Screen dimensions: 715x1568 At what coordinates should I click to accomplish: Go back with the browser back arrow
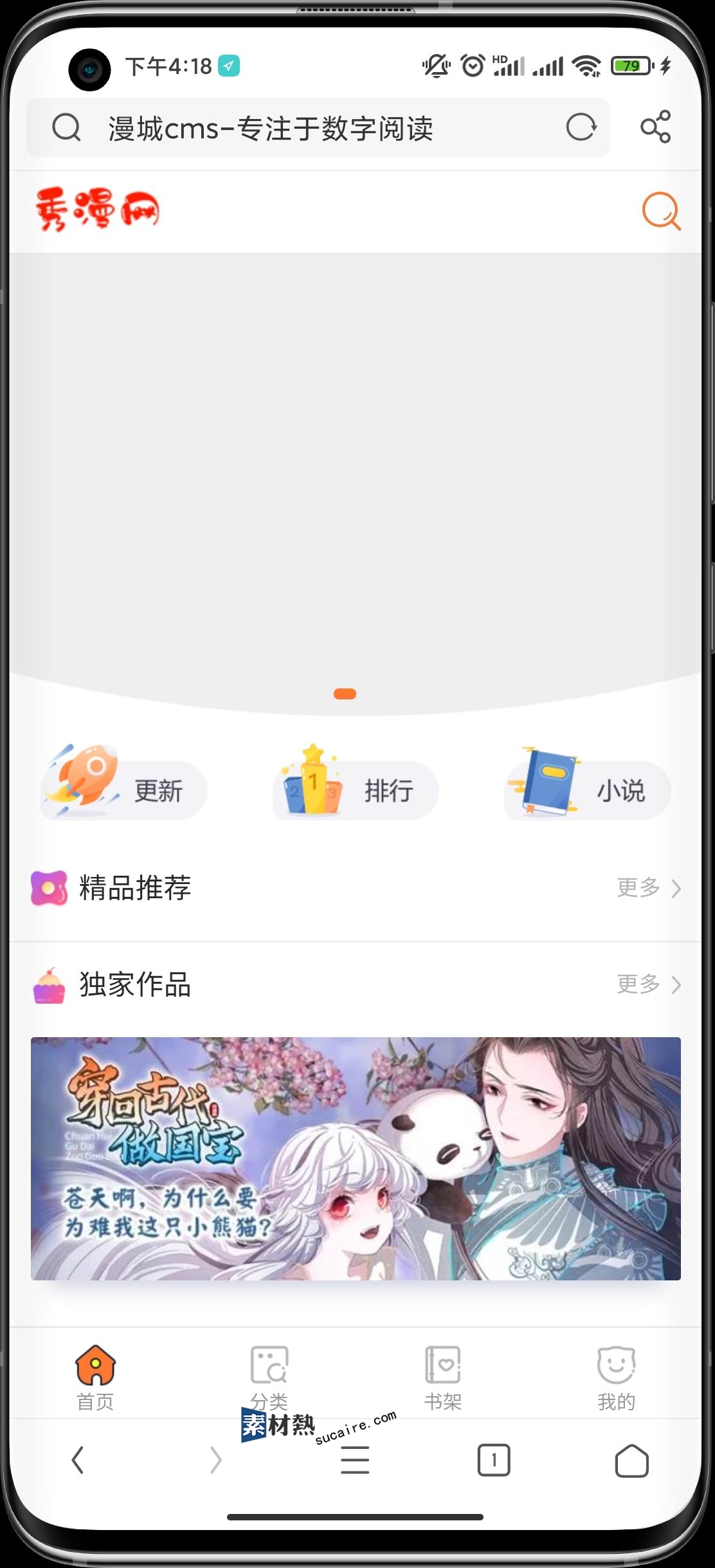(x=78, y=1460)
